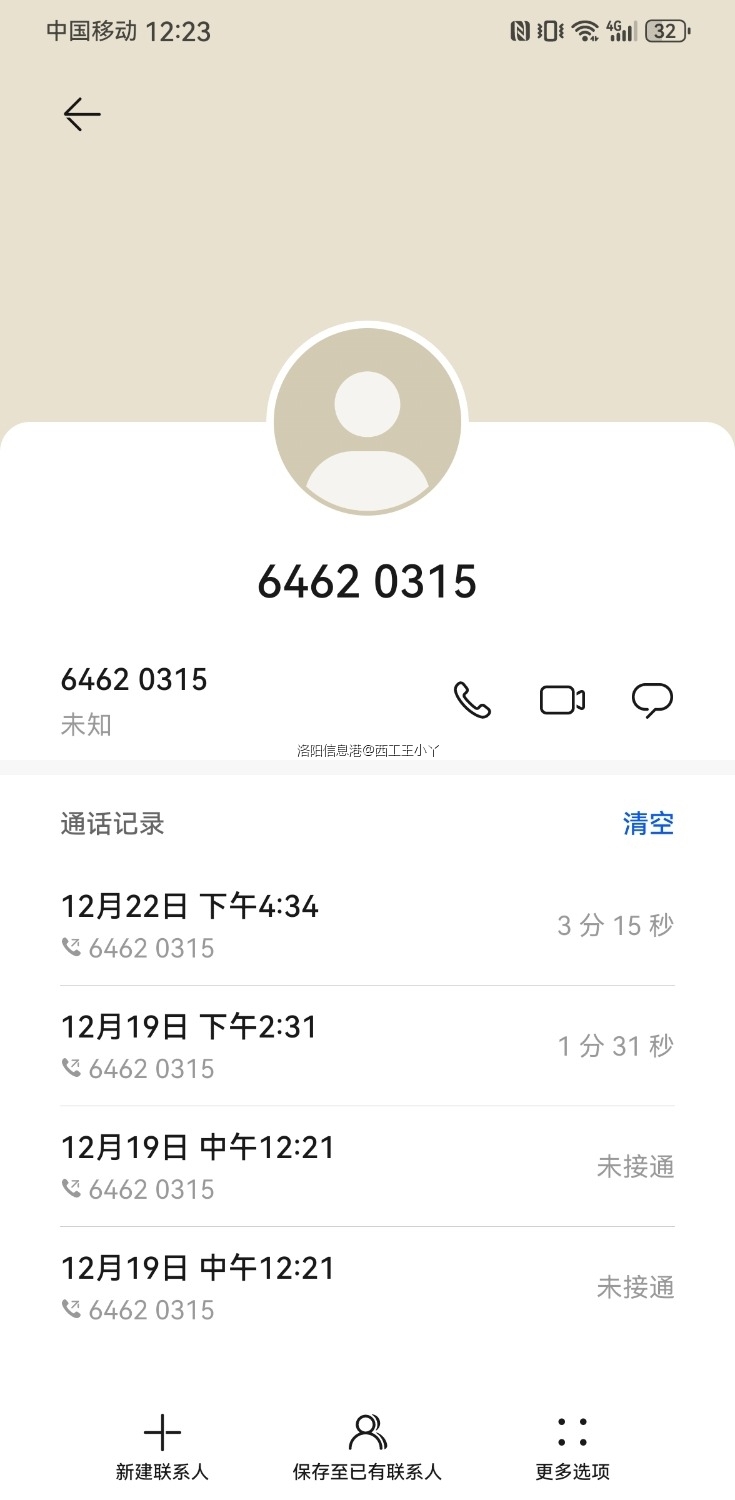Tap 清空 to clear call history
The height and width of the screenshot is (1500, 735).
pos(648,823)
